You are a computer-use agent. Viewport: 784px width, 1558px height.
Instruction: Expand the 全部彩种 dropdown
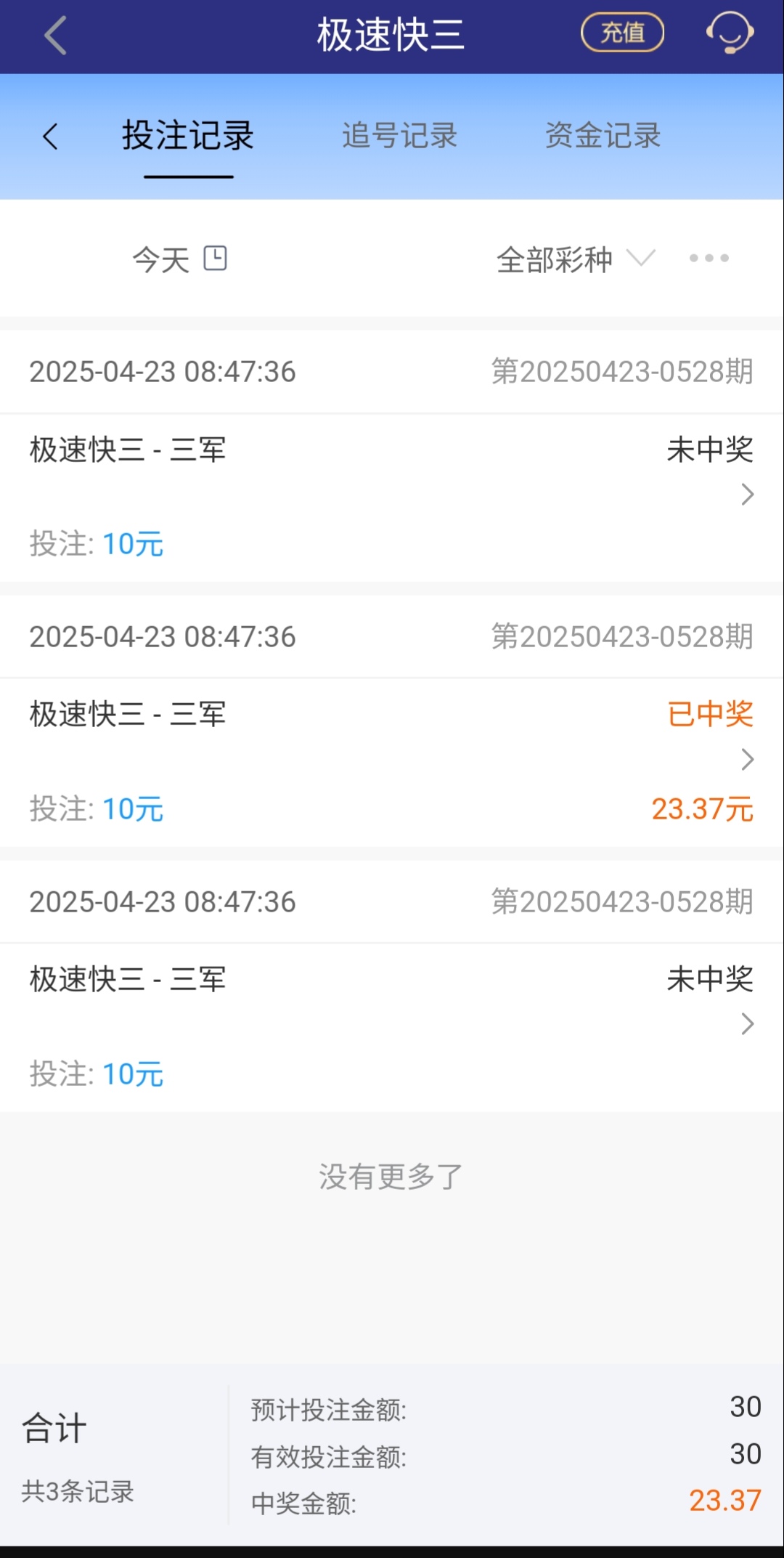575,259
